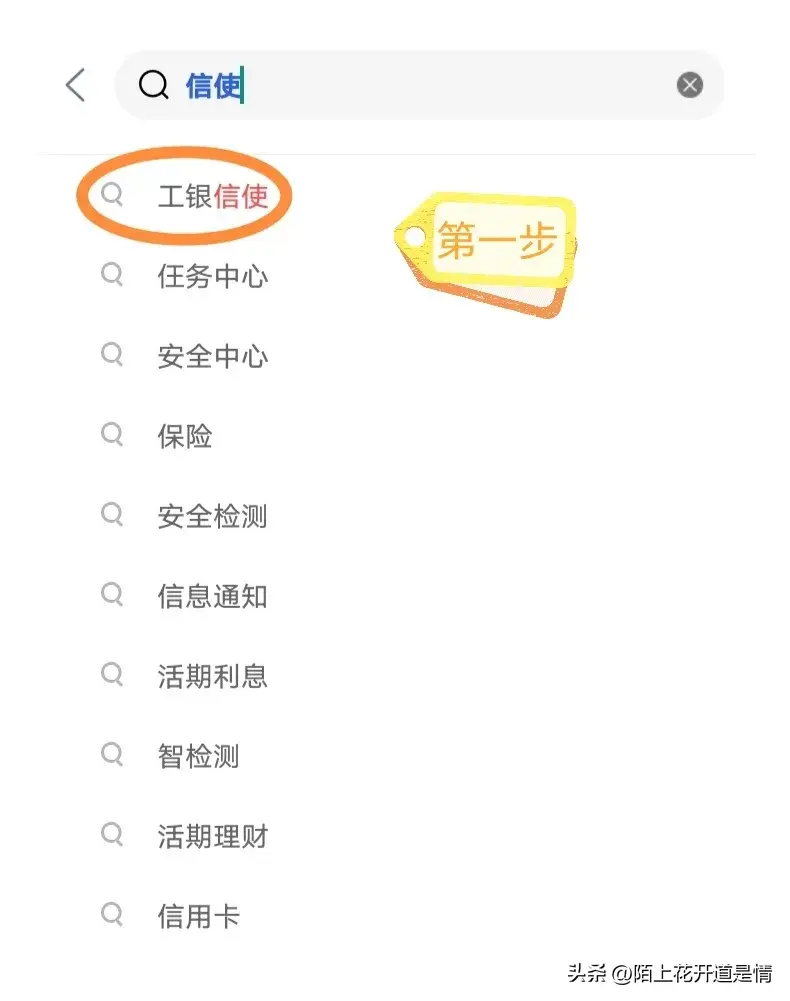This screenshot has width=790, height=1001.
Task: Select the circled 工银信使 suggestion
Action: 212,196
